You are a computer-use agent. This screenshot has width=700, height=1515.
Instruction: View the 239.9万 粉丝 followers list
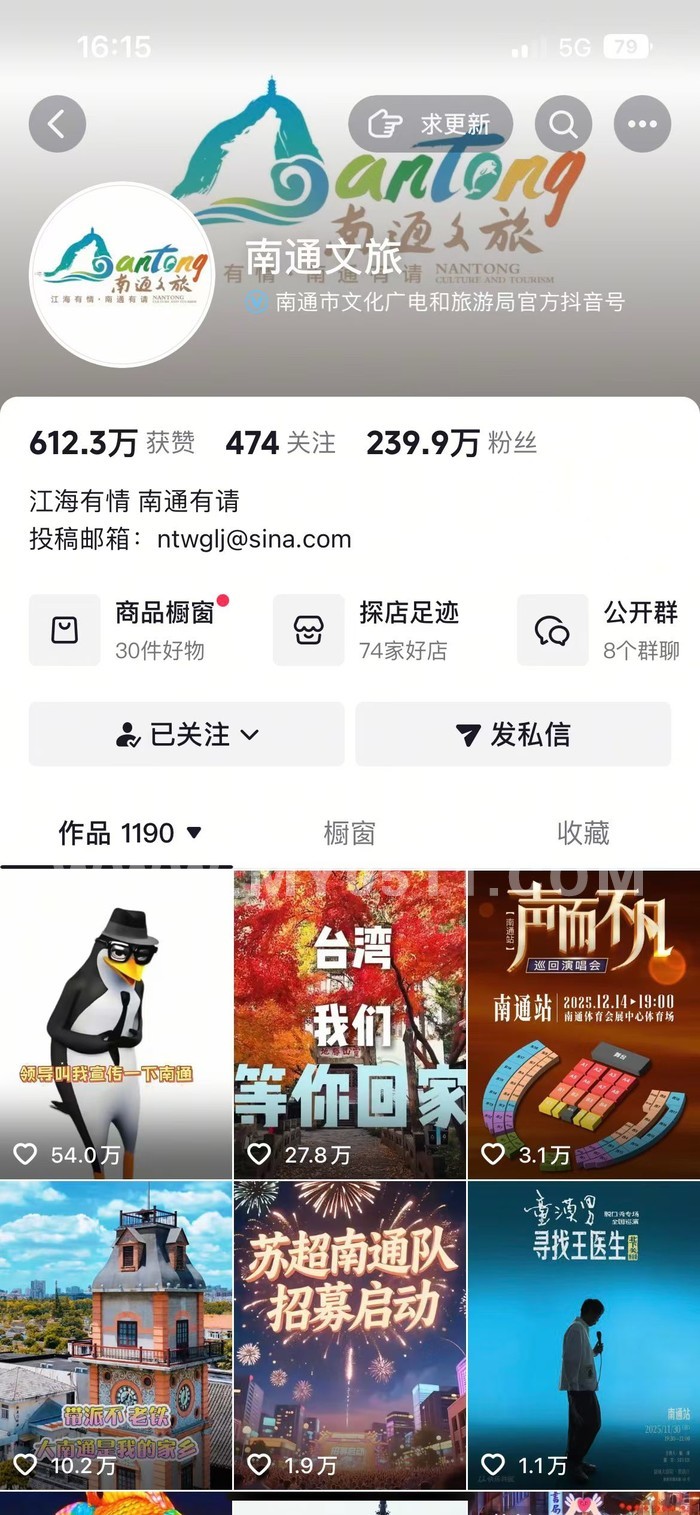click(452, 443)
